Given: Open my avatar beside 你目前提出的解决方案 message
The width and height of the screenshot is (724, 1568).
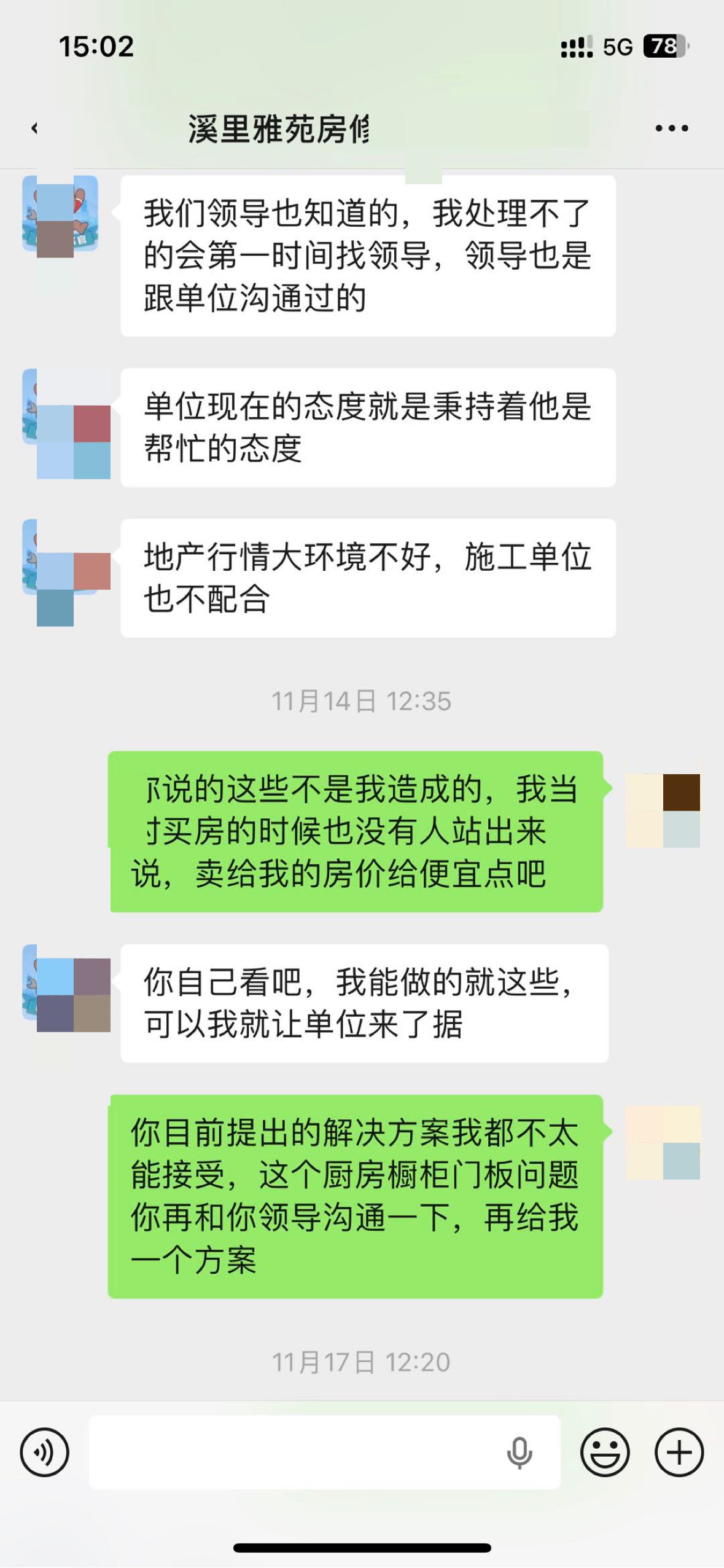Looking at the screenshot, I should tap(663, 1142).
